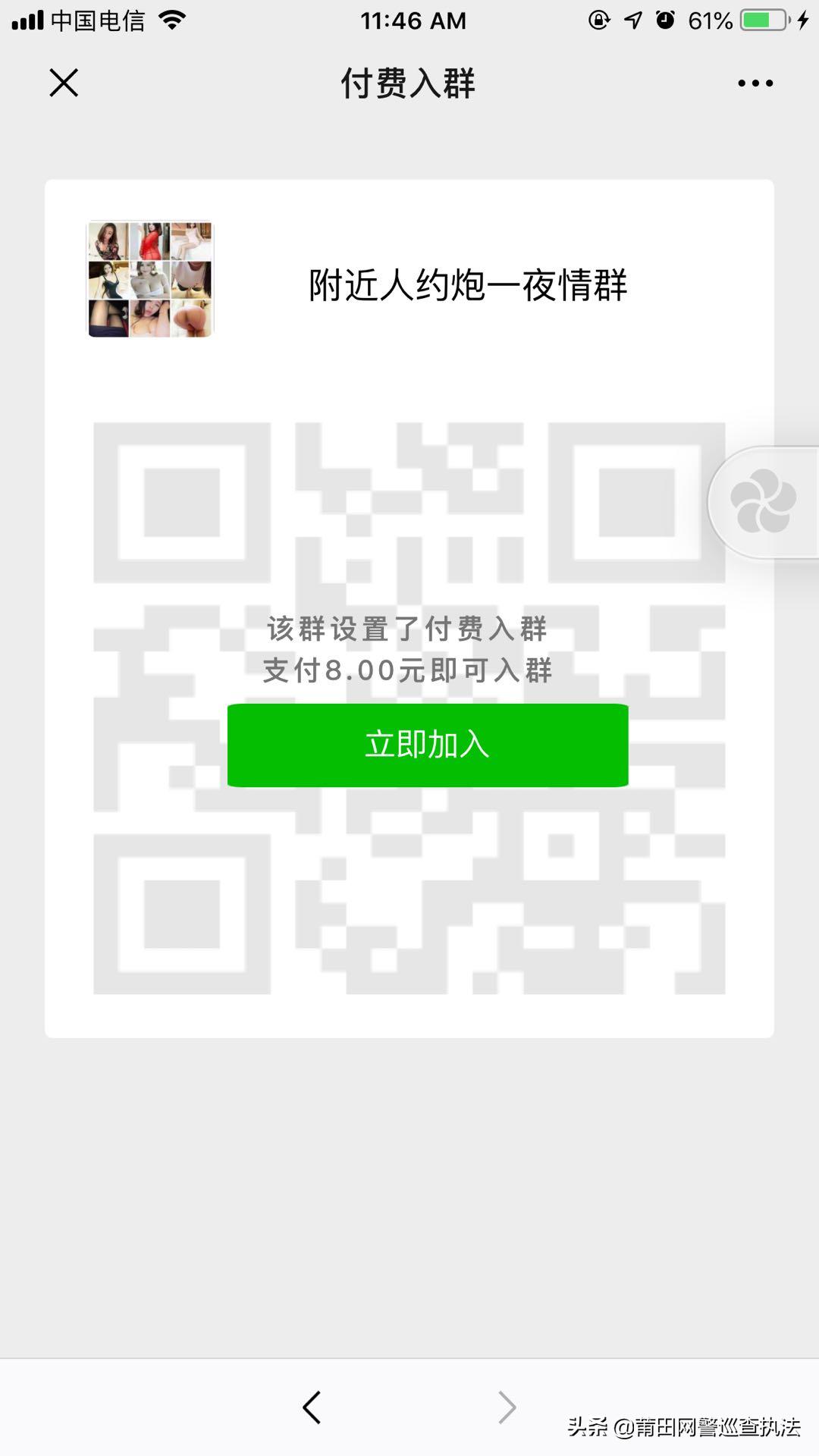Tap the orientation lock icon in status bar
819x1456 pixels.
click(x=598, y=20)
